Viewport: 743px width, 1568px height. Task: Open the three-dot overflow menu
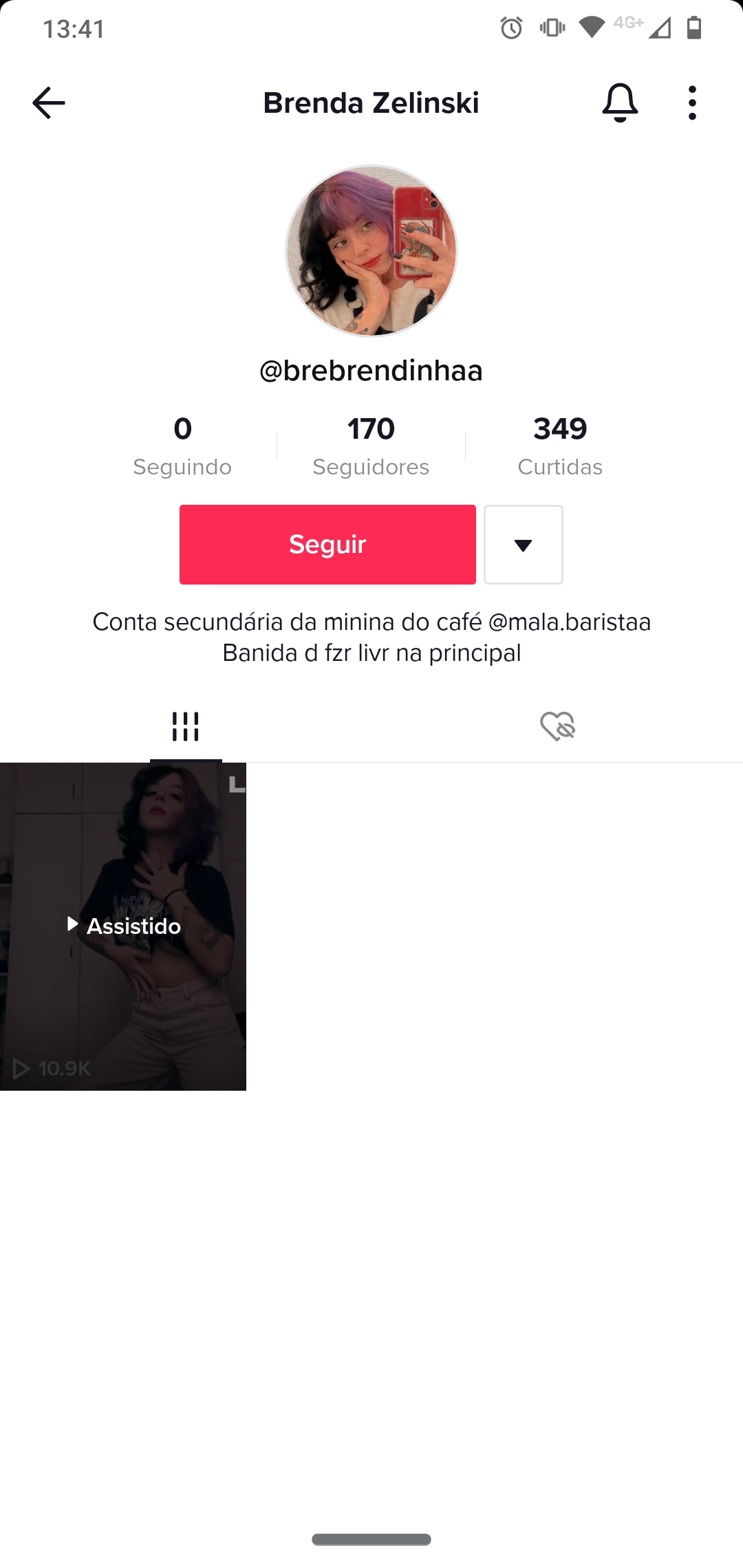tap(692, 103)
